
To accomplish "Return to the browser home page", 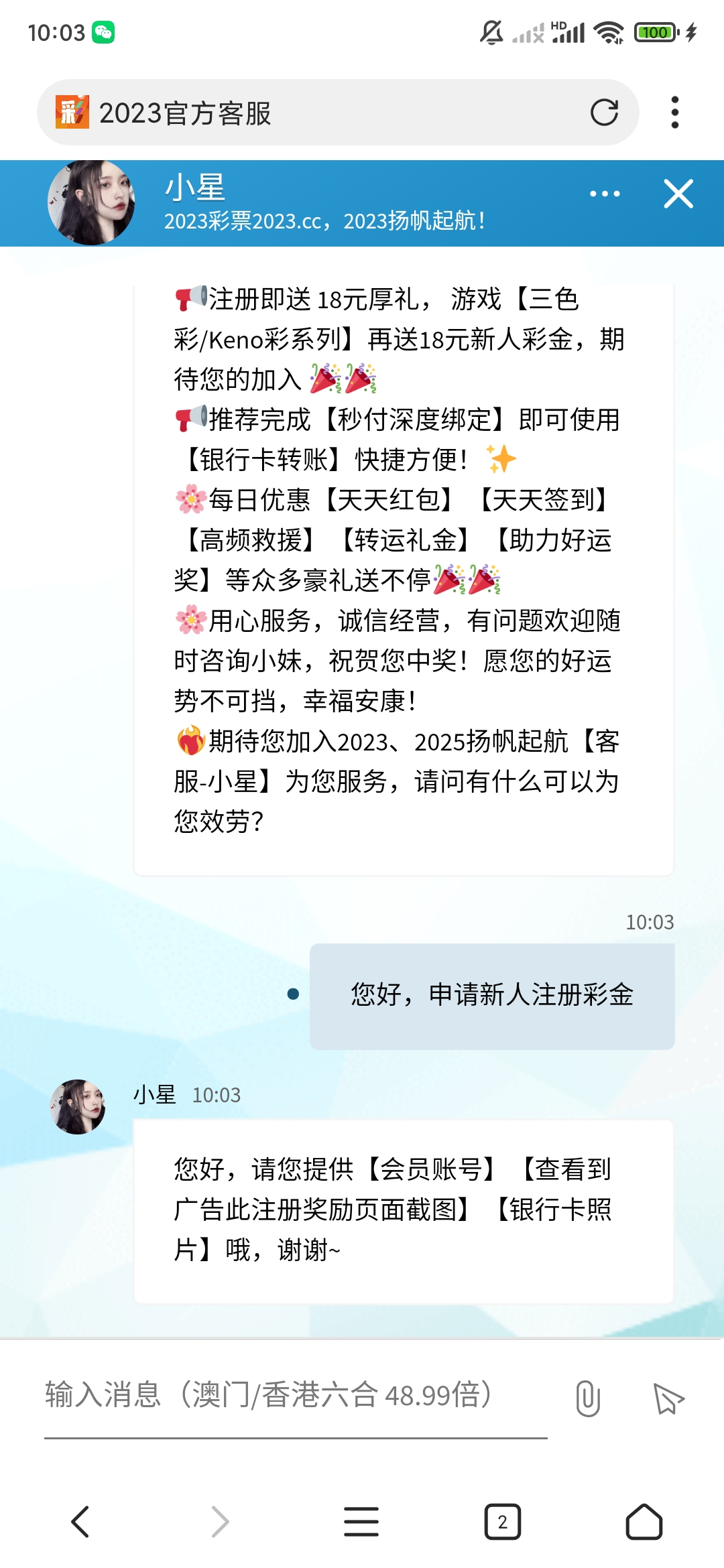I will (x=644, y=1522).
